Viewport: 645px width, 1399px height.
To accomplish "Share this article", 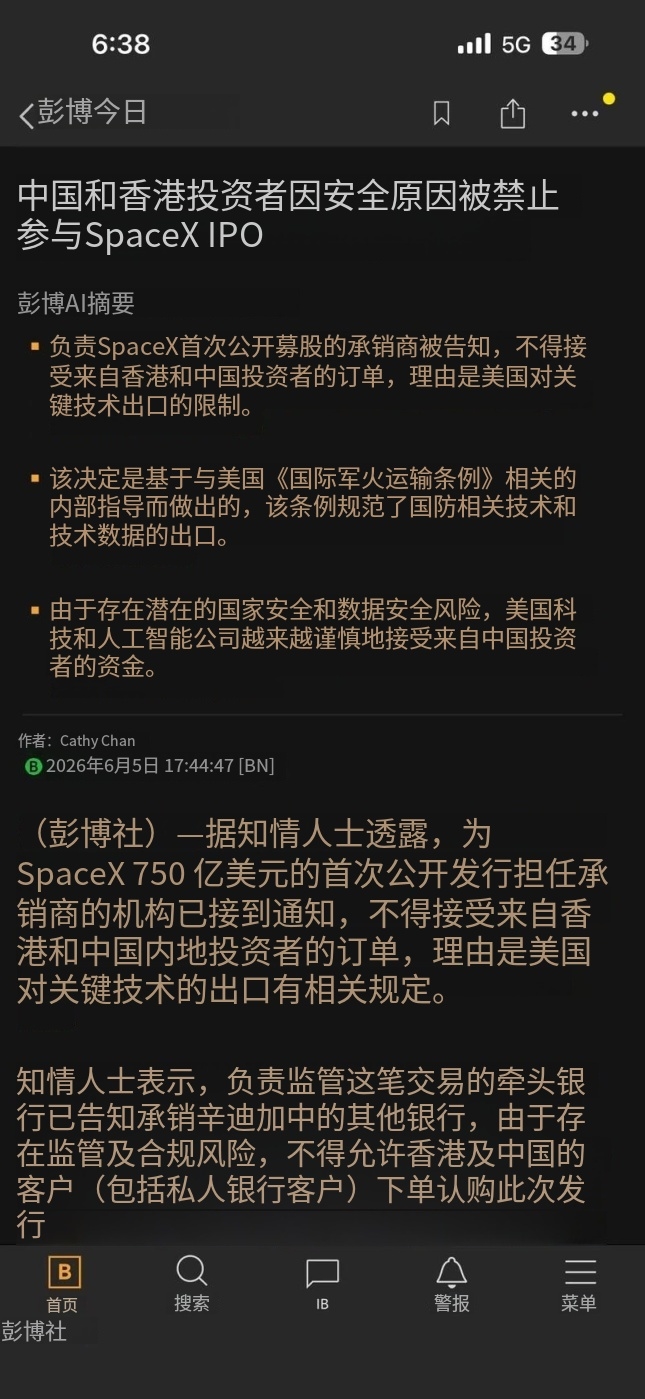I will [x=512, y=113].
